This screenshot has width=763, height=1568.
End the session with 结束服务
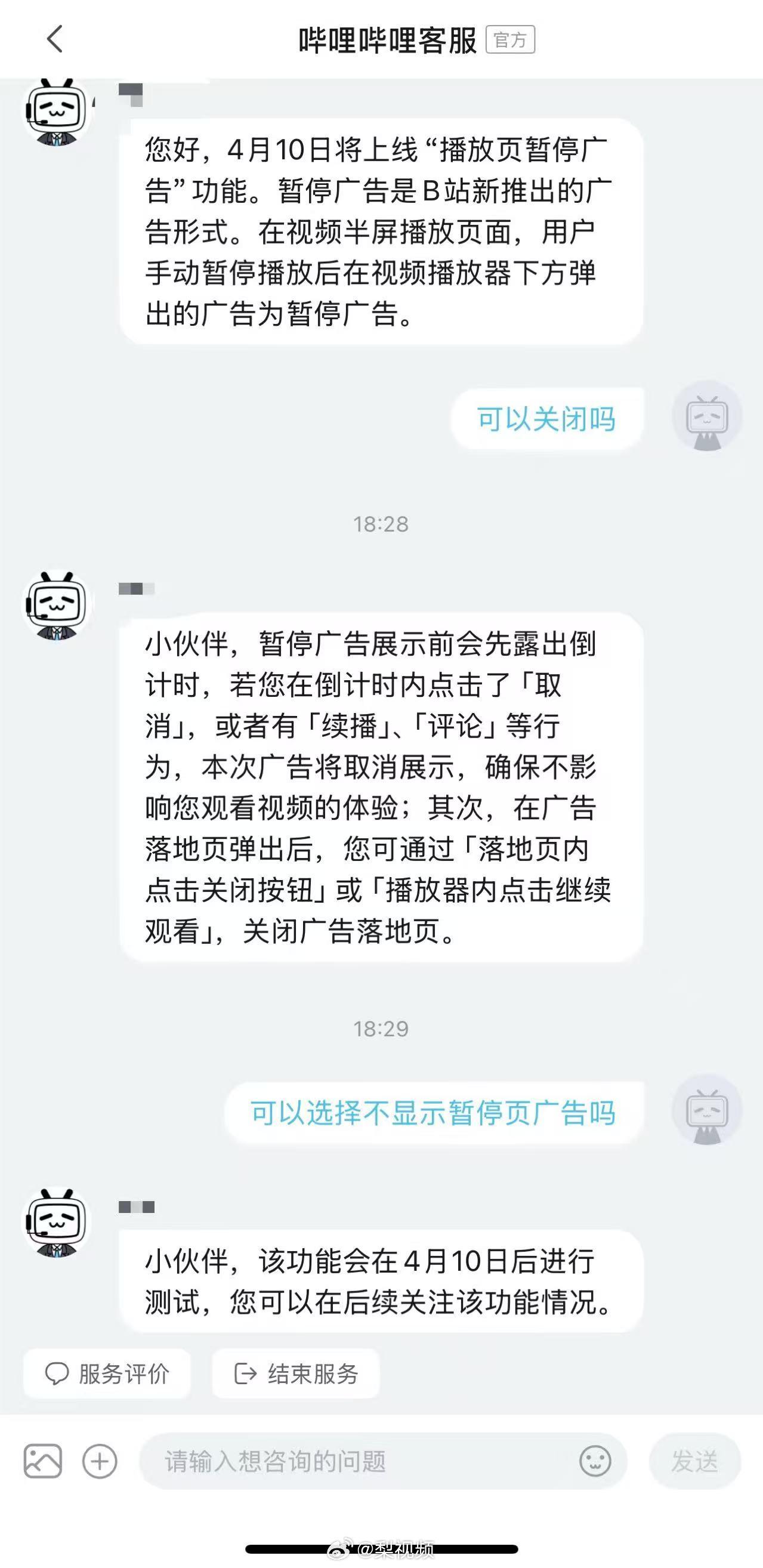[296, 1374]
